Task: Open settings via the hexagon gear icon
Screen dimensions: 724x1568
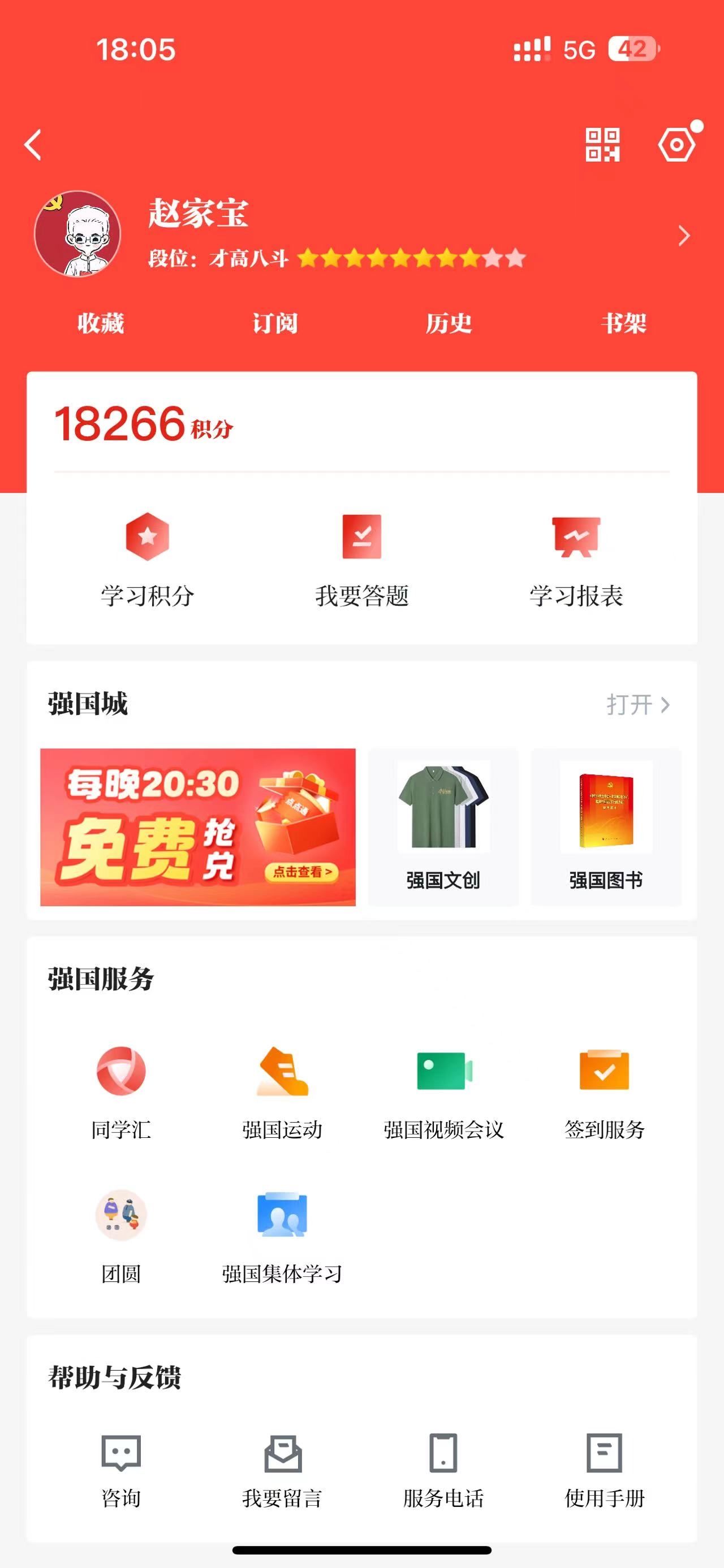Action: click(x=676, y=145)
